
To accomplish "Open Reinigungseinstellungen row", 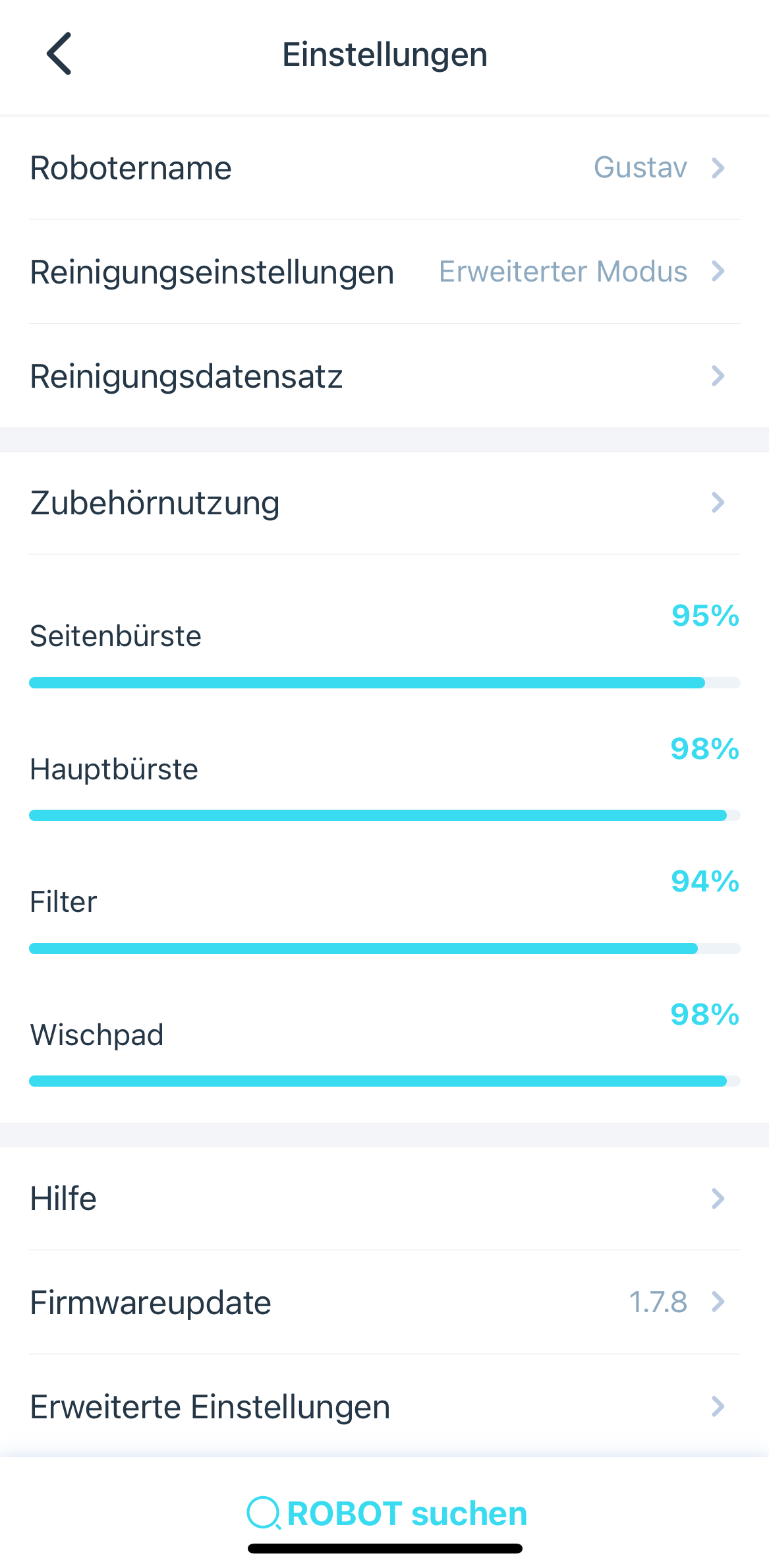I will pyautogui.click(x=384, y=272).
